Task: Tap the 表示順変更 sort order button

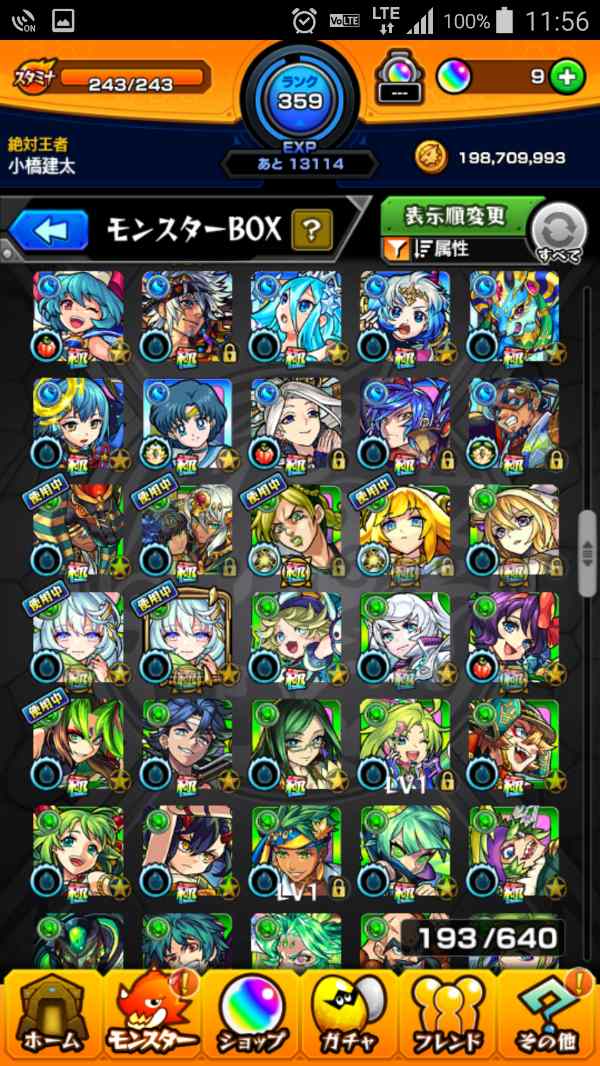Action: (x=455, y=216)
